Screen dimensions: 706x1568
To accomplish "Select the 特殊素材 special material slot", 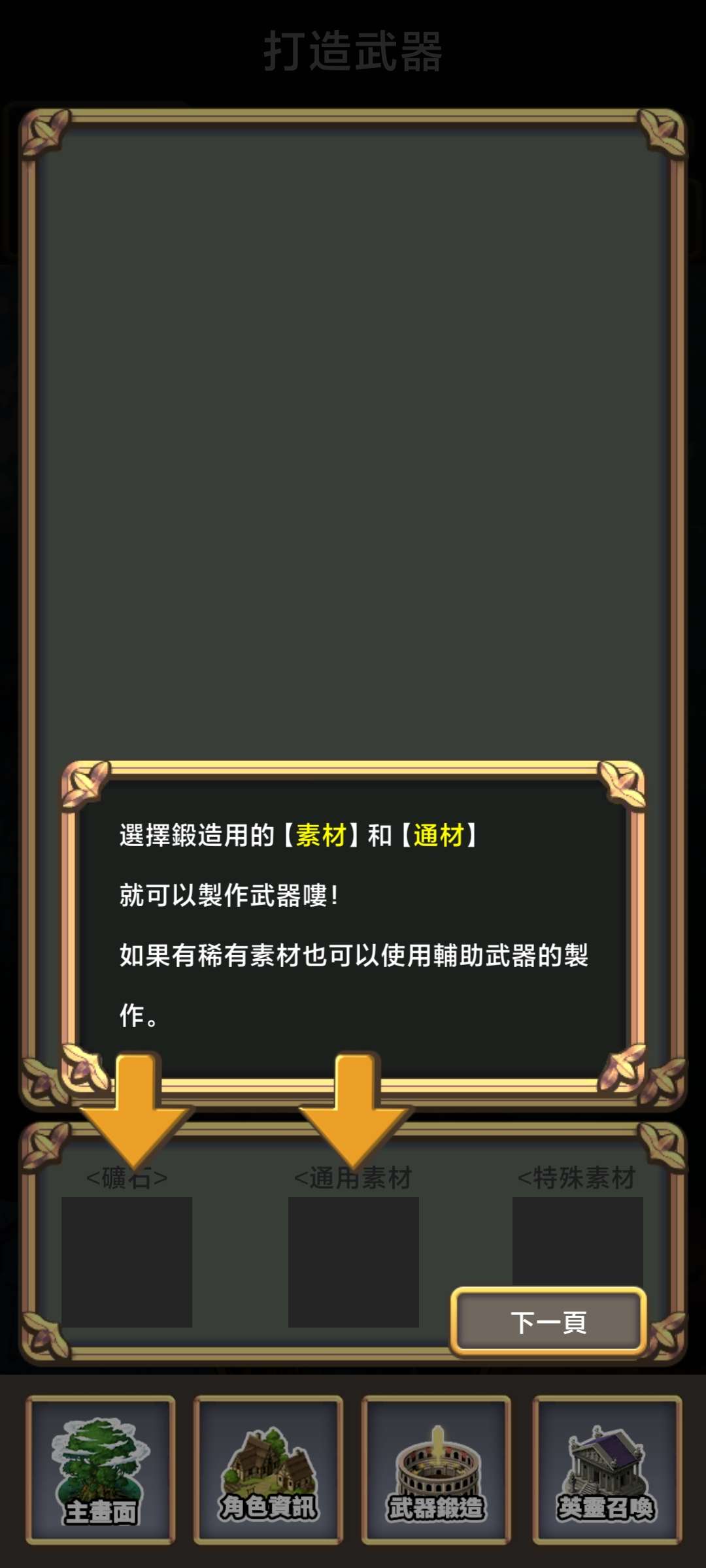I will [578, 1241].
